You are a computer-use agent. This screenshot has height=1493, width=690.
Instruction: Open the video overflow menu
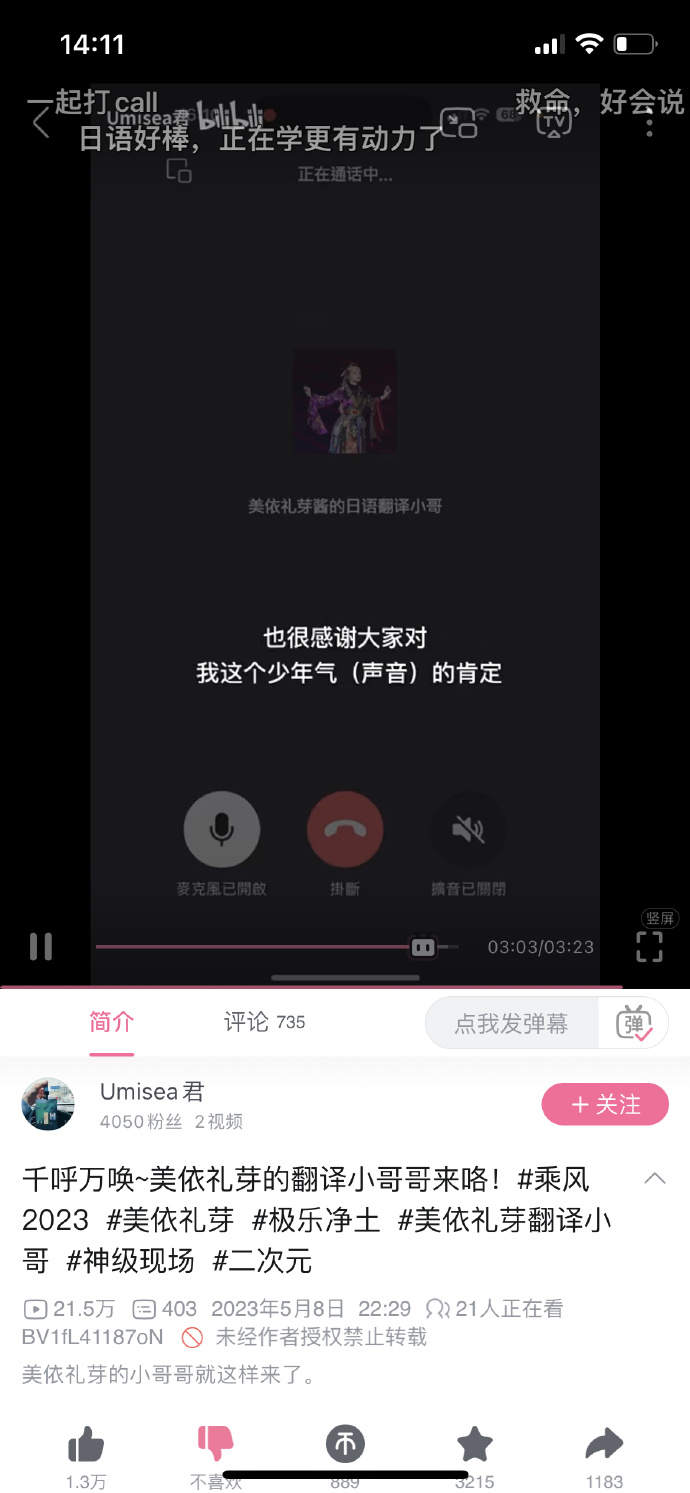click(x=649, y=124)
